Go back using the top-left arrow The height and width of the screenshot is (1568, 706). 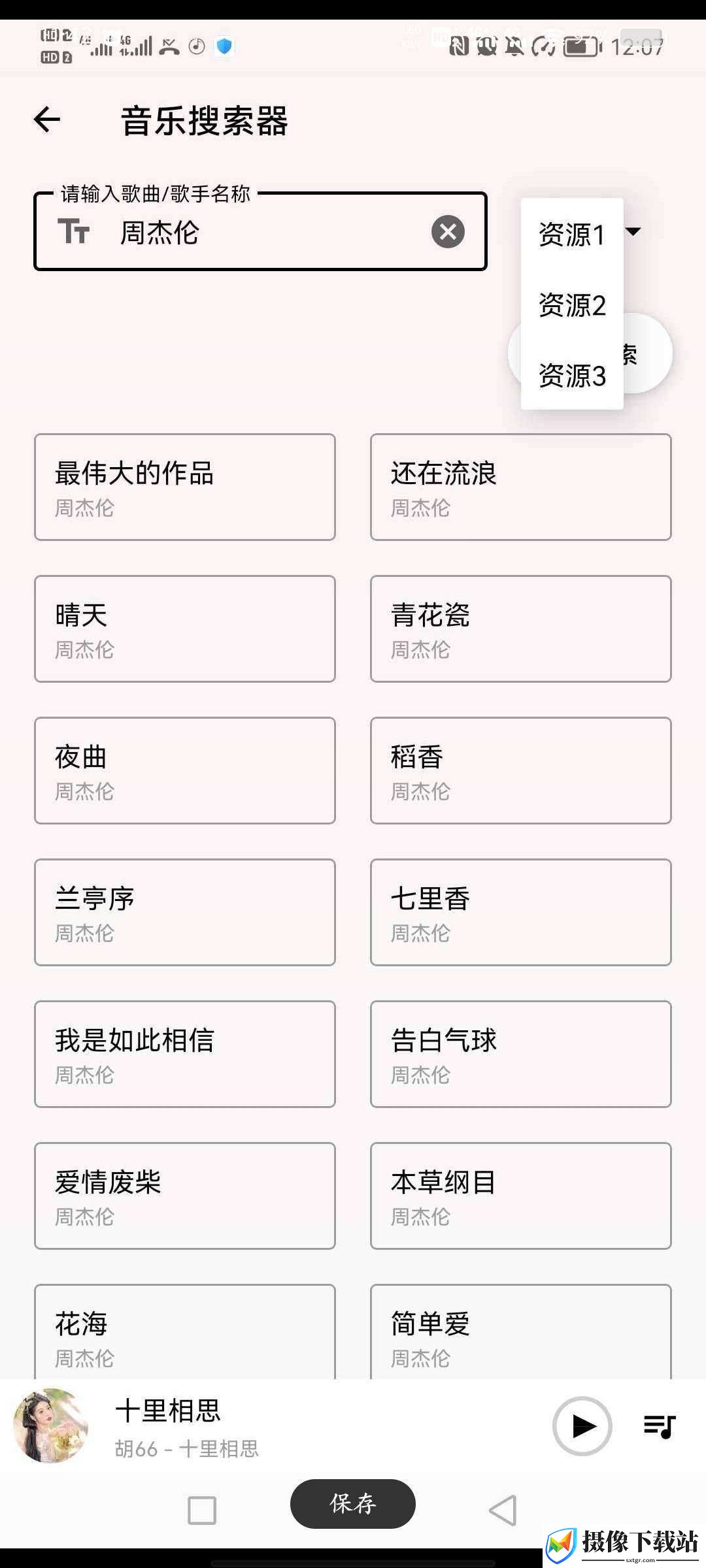[x=47, y=120]
